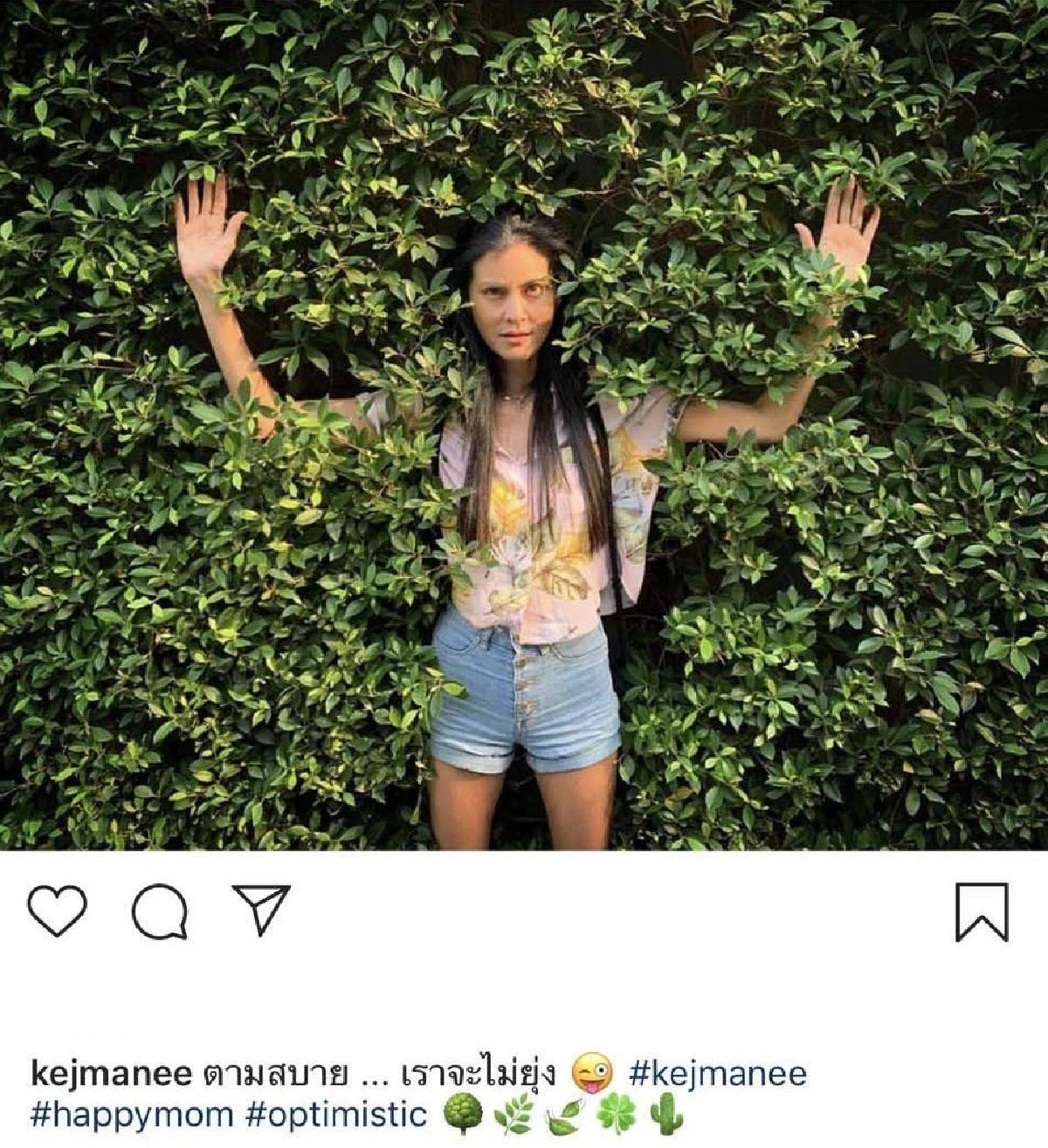Open comments on this post
The width and height of the screenshot is (1048, 1148).
click(159, 911)
